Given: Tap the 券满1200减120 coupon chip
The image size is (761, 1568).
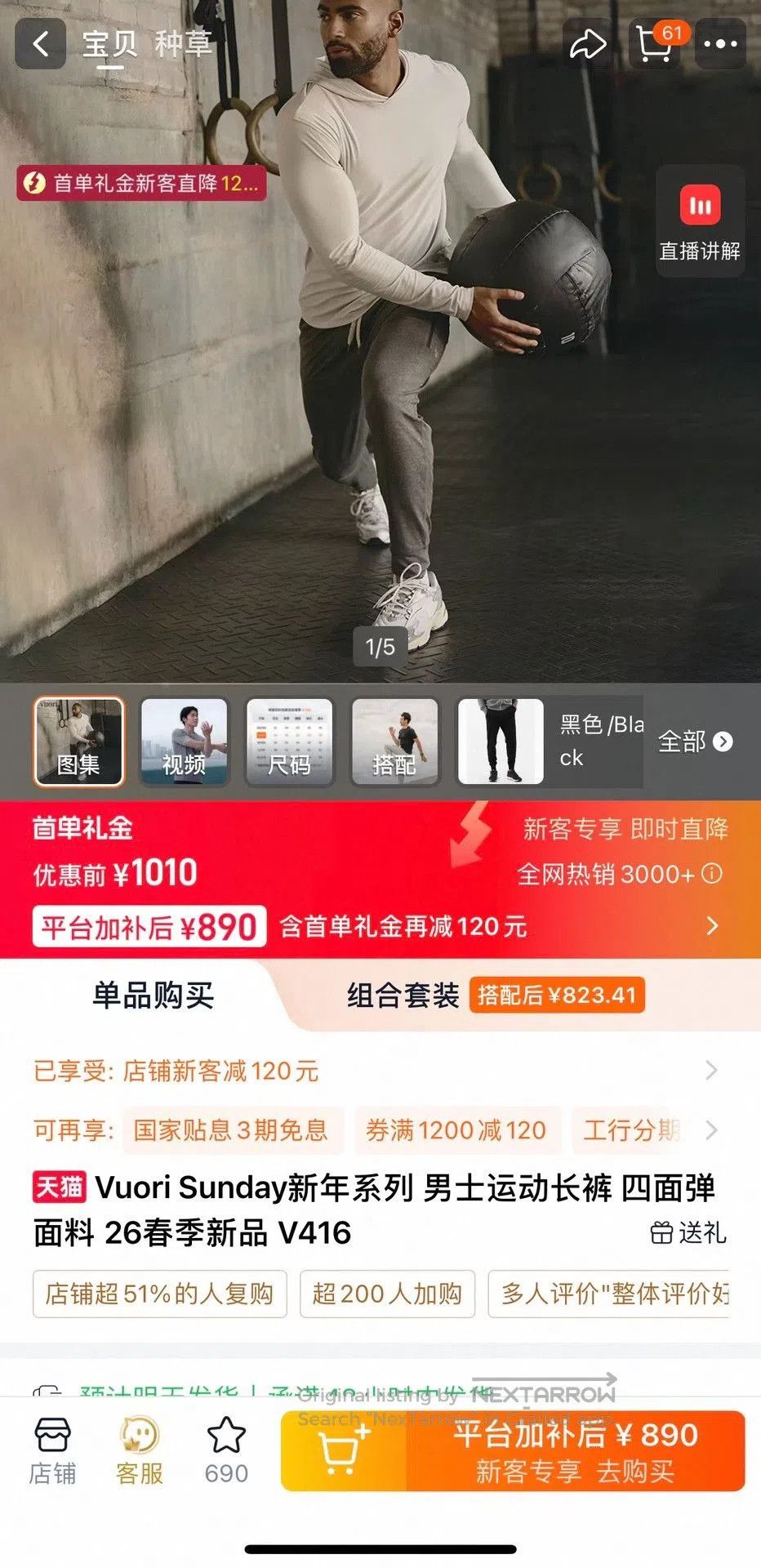Looking at the screenshot, I should click(456, 1130).
